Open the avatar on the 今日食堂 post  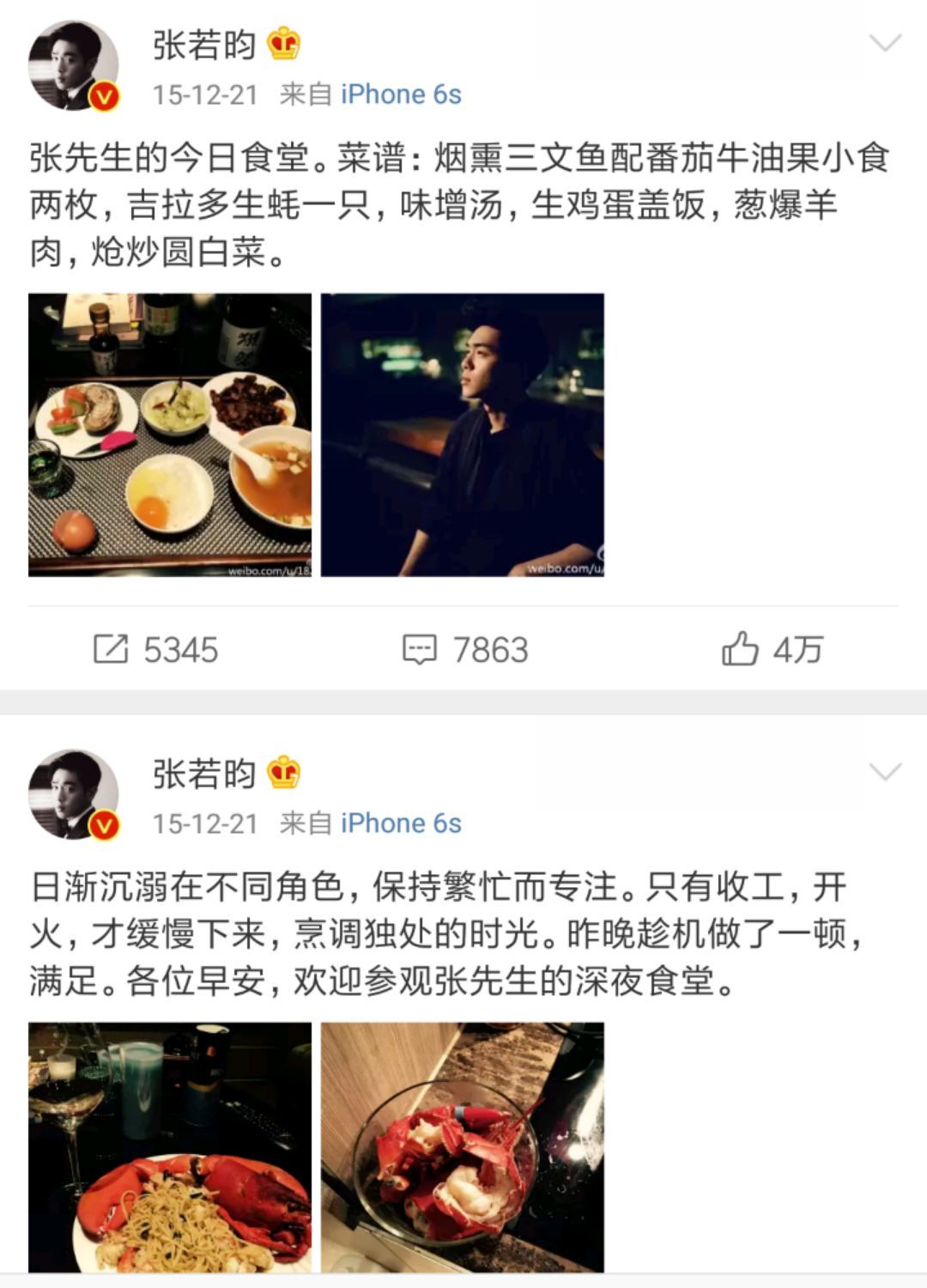click(x=73, y=66)
